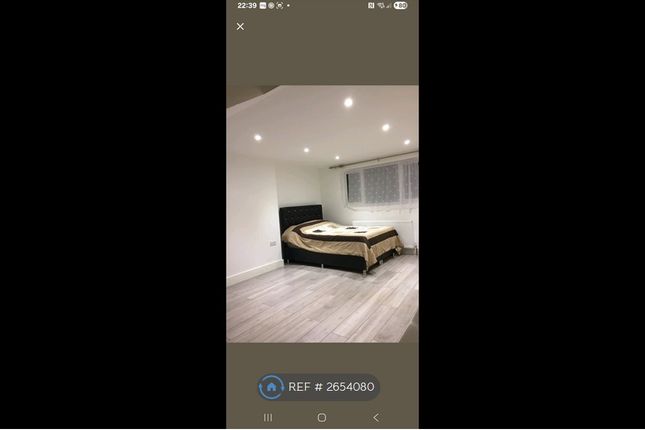645x430 pixels.
Task: Open the recent apps view
Action: click(268, 417)
